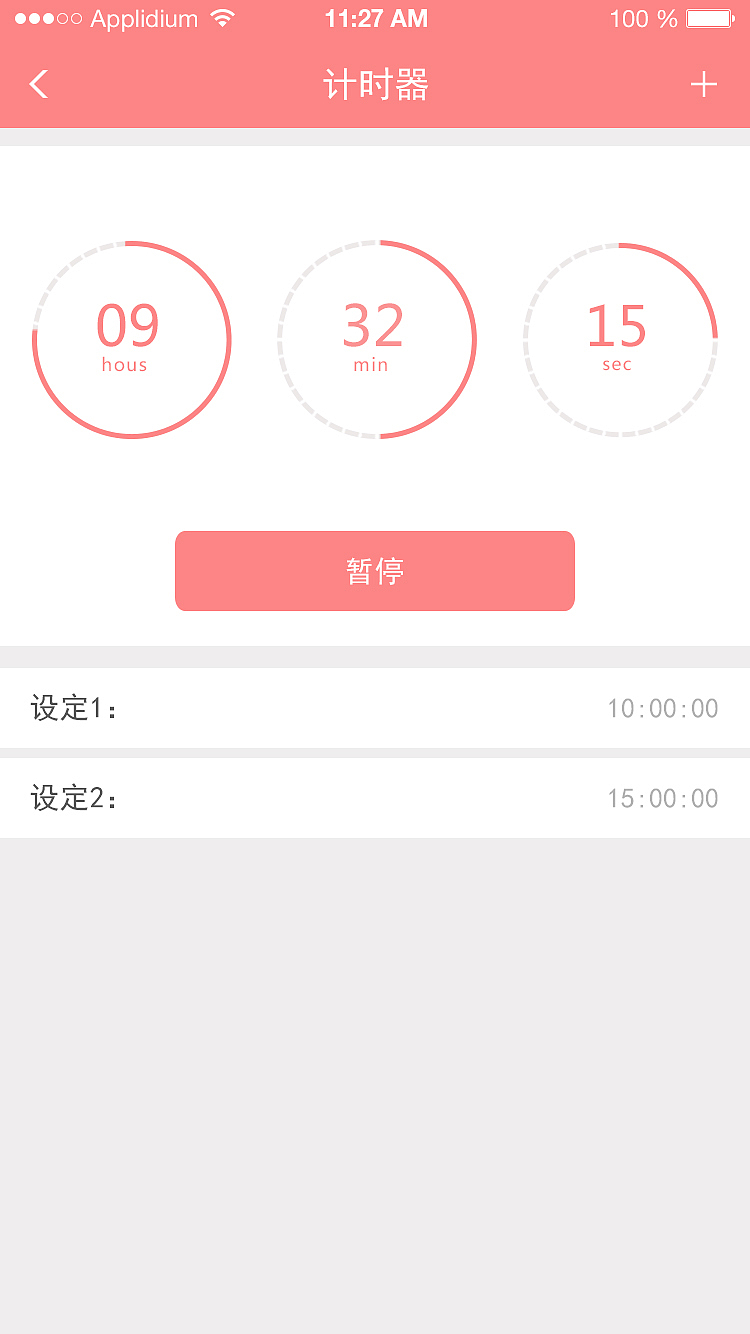Open the add timer menu via plus sign
Viewport: 750px width, 1334px height.
tap(704, 84)
